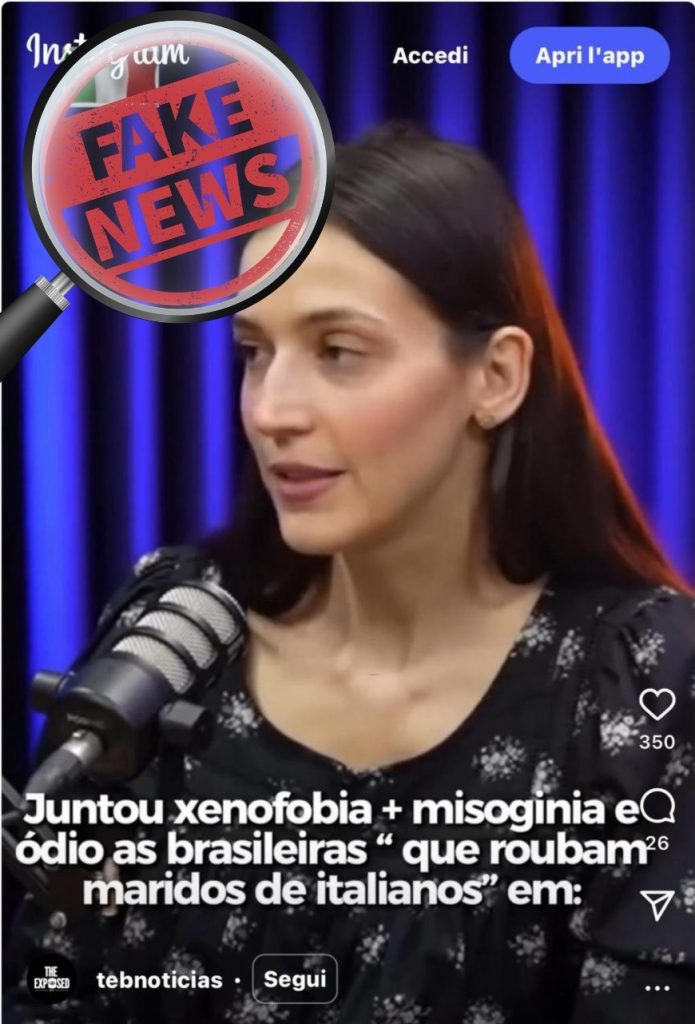Open the app via Apri l'app
This screenshot has width=695, height=1024.
589,56
